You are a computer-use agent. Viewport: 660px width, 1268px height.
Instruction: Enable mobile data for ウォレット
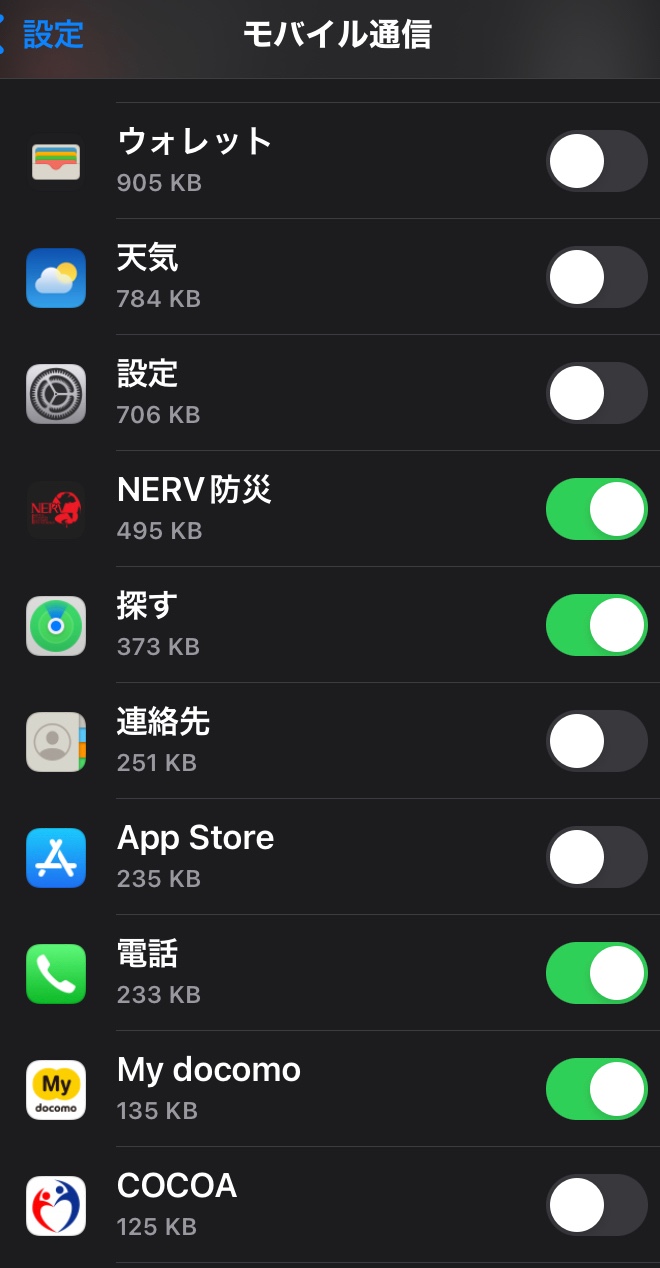[596, 161]
